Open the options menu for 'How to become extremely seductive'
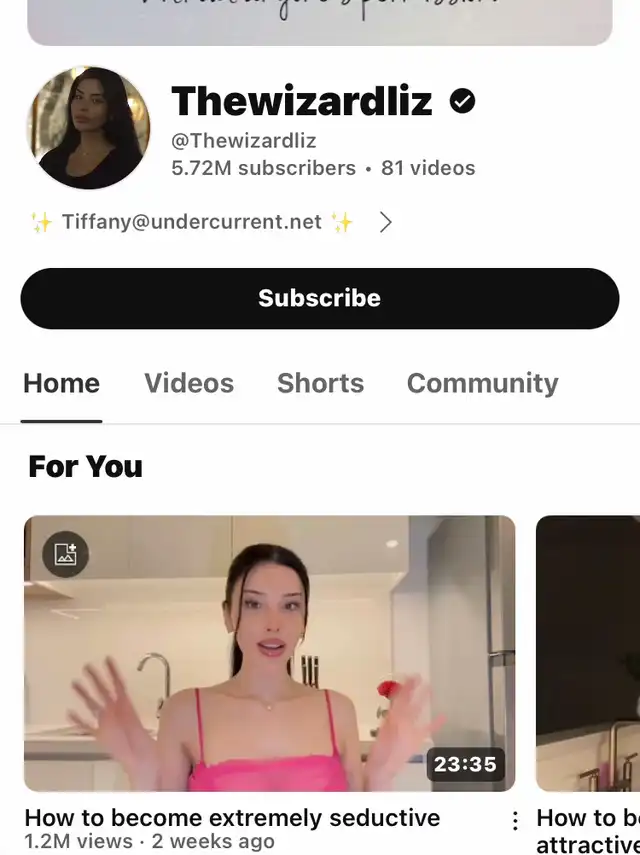The height and width of the screenshot is (855, 640). click(x=515, y=821)
